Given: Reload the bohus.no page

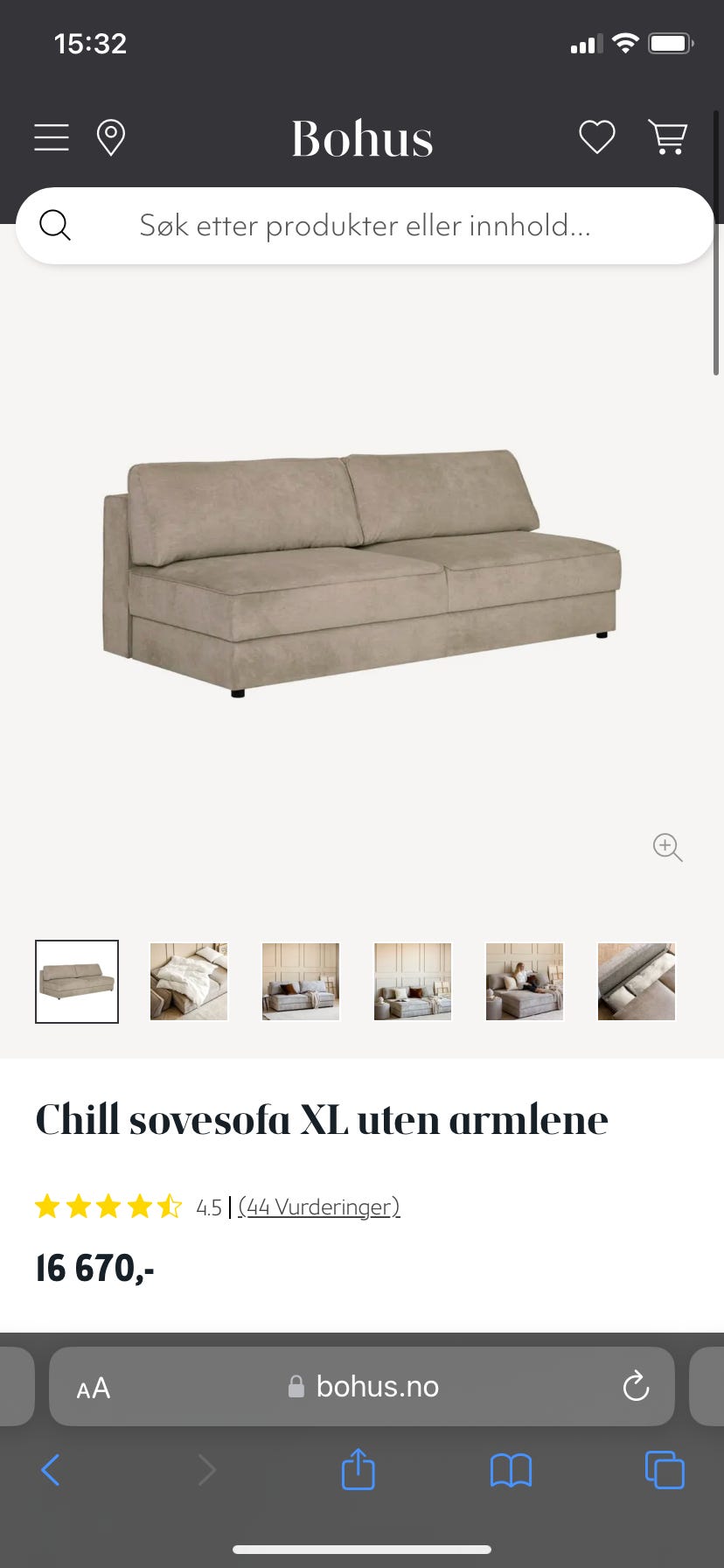Looking at the screenshot, I should (x=636, y=1386).
